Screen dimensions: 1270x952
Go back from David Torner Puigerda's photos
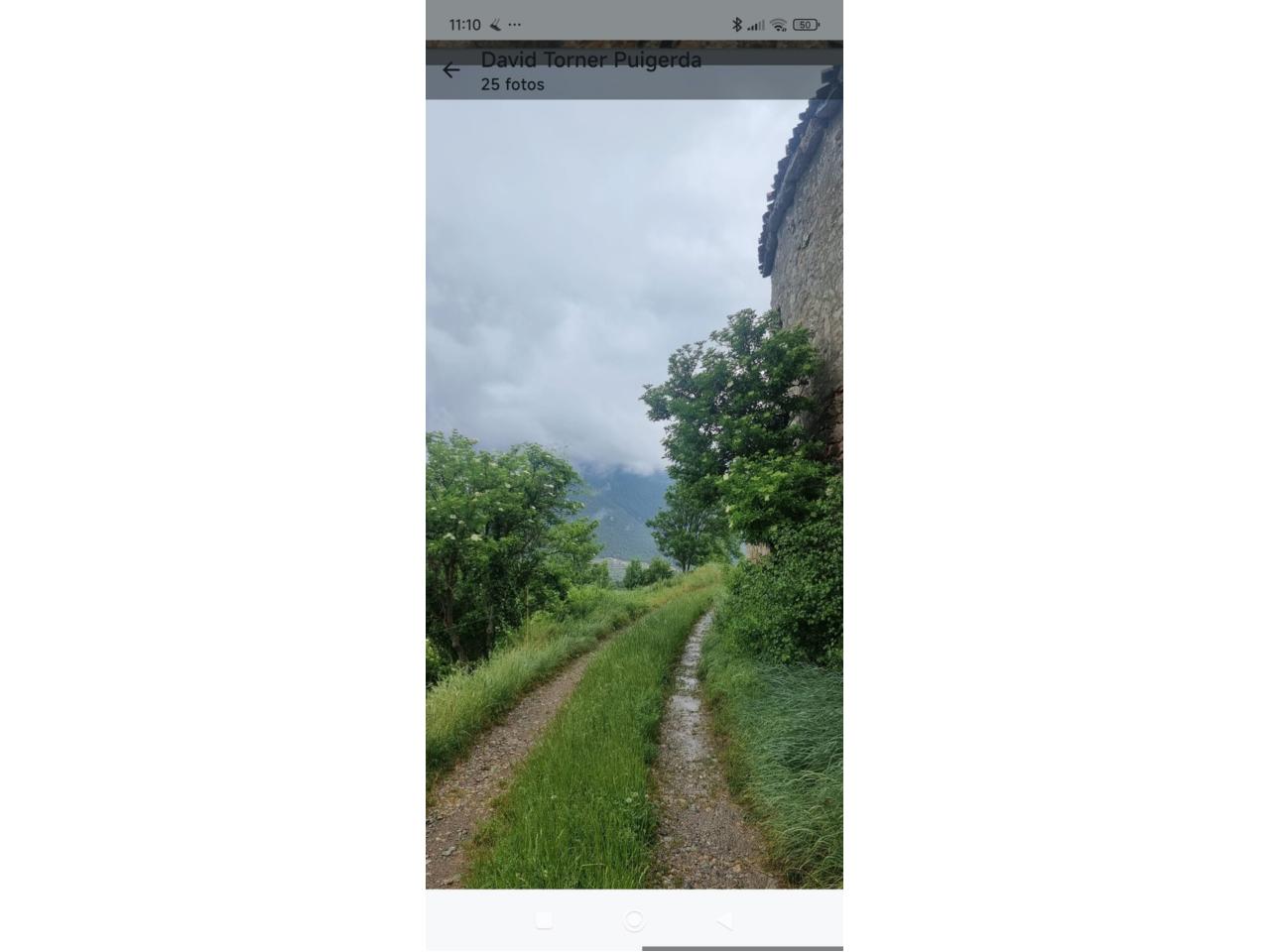451,70
